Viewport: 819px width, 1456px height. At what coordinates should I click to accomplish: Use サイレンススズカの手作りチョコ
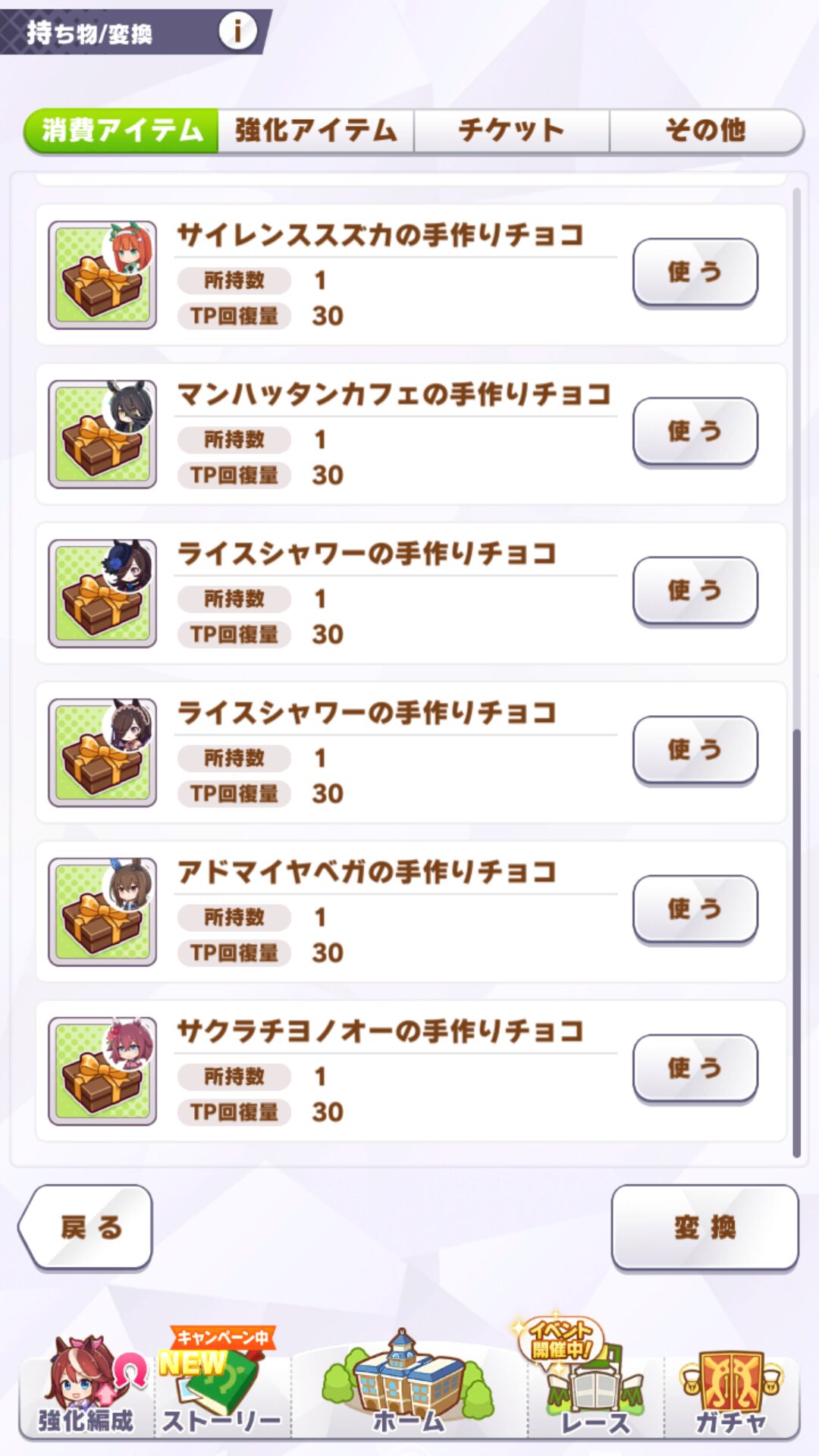pos(695,272)
